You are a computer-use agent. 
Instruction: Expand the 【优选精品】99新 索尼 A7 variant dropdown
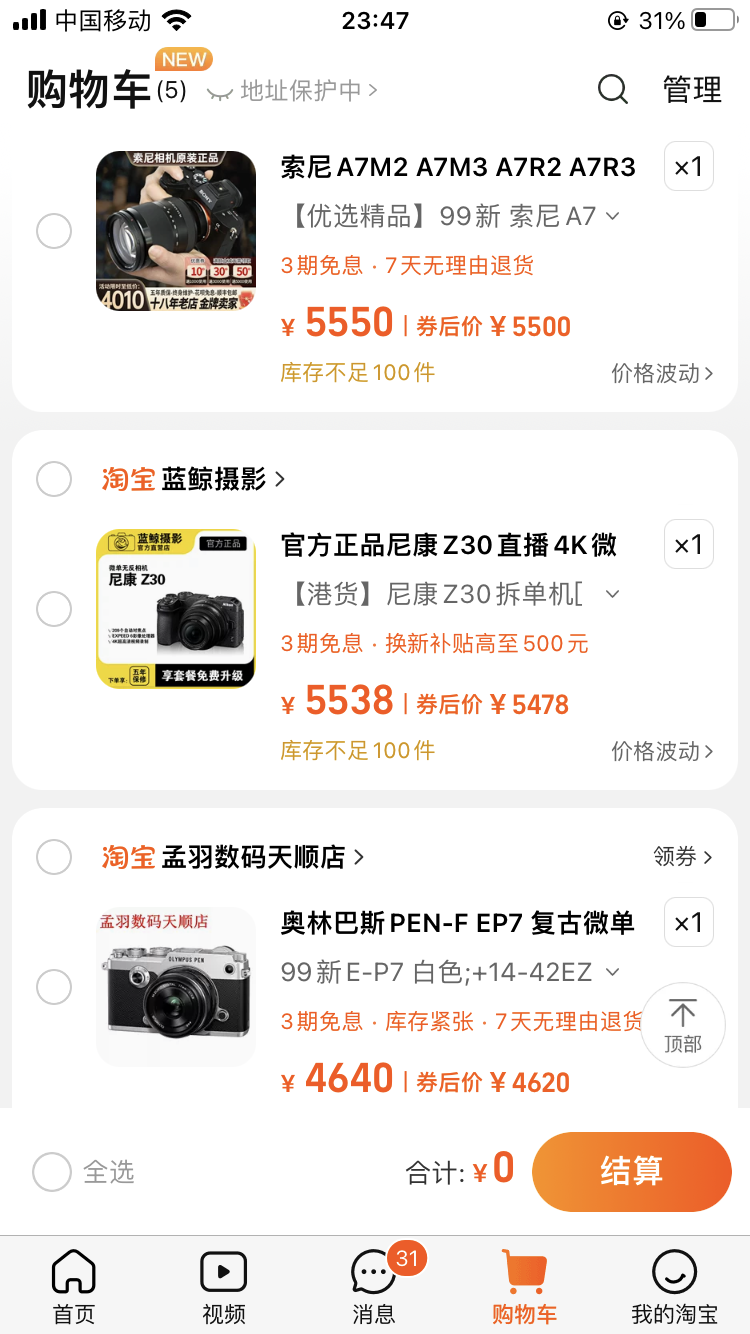click(612, 216)
